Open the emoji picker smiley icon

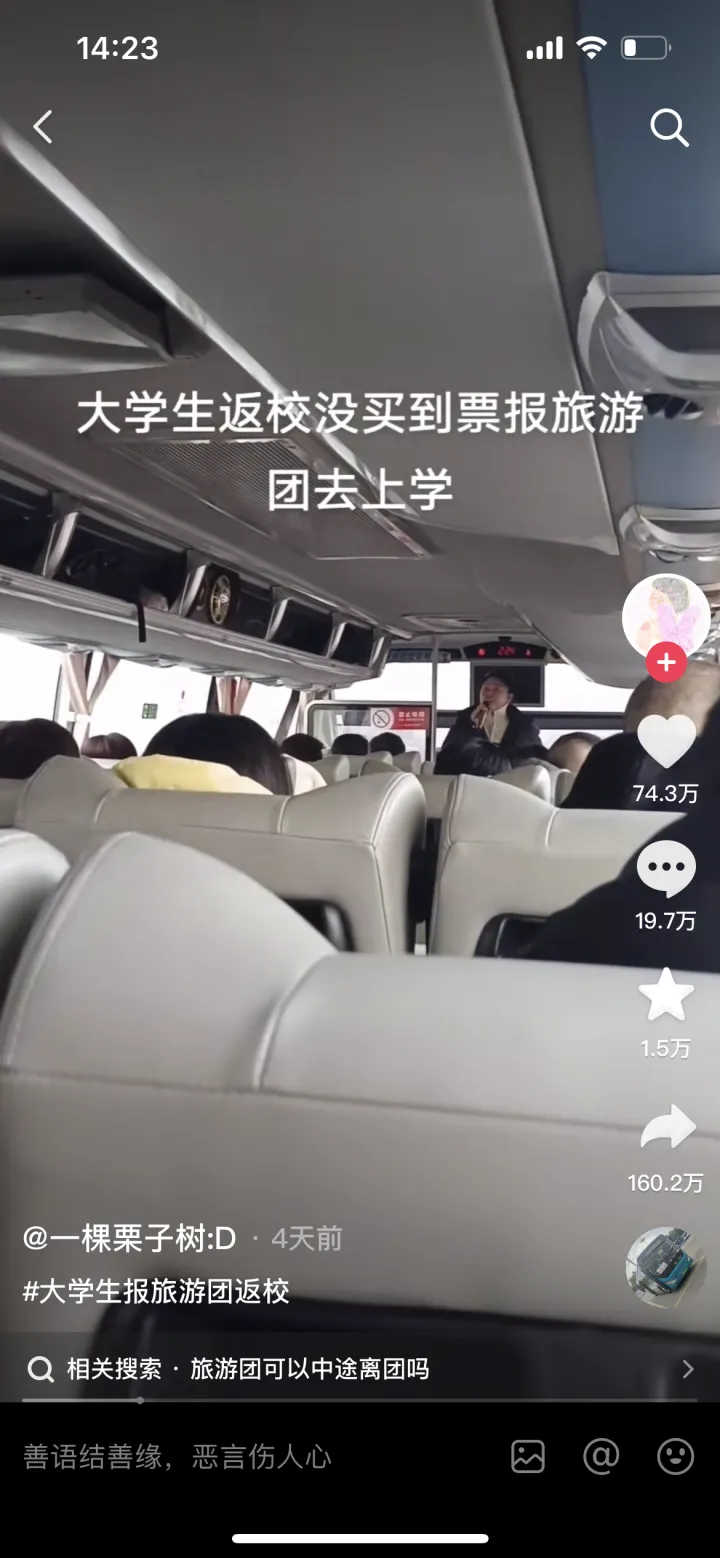tap(676, 1456)
